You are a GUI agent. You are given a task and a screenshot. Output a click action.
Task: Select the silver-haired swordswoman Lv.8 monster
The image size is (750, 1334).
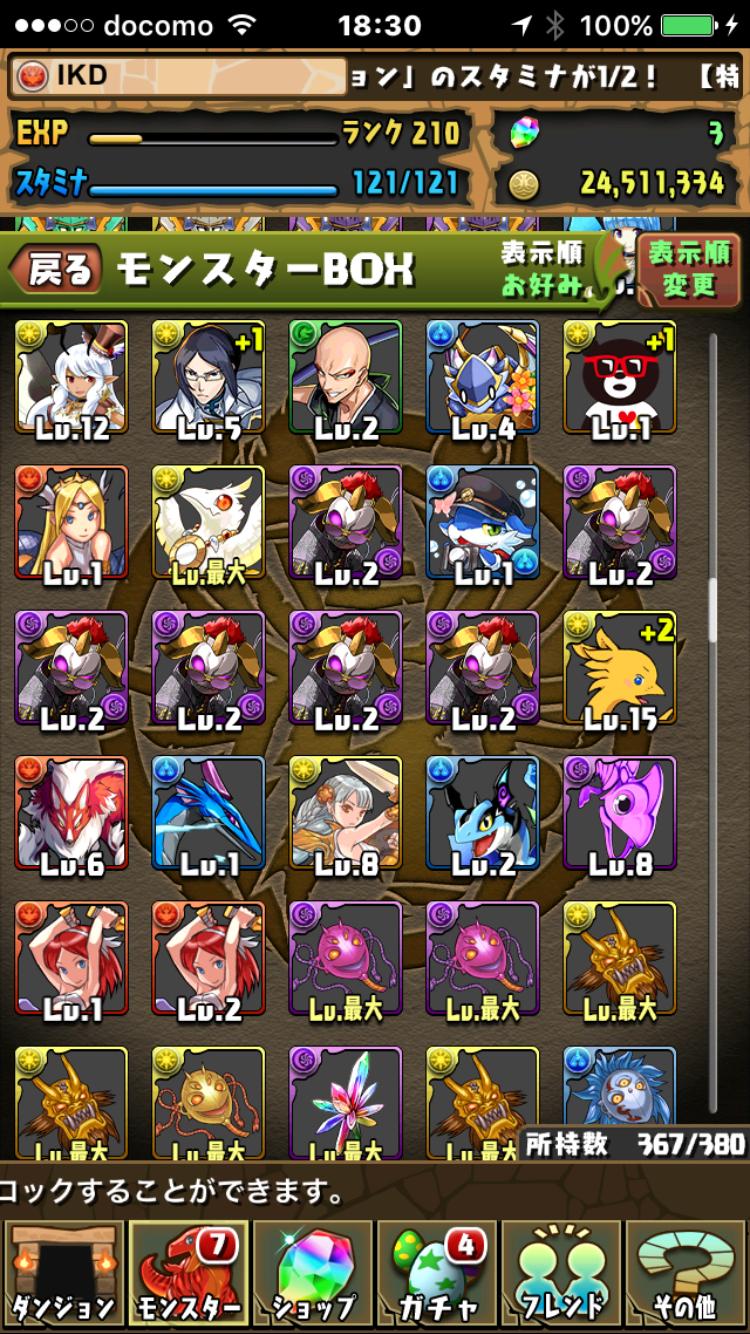click(x=345, y=814)
